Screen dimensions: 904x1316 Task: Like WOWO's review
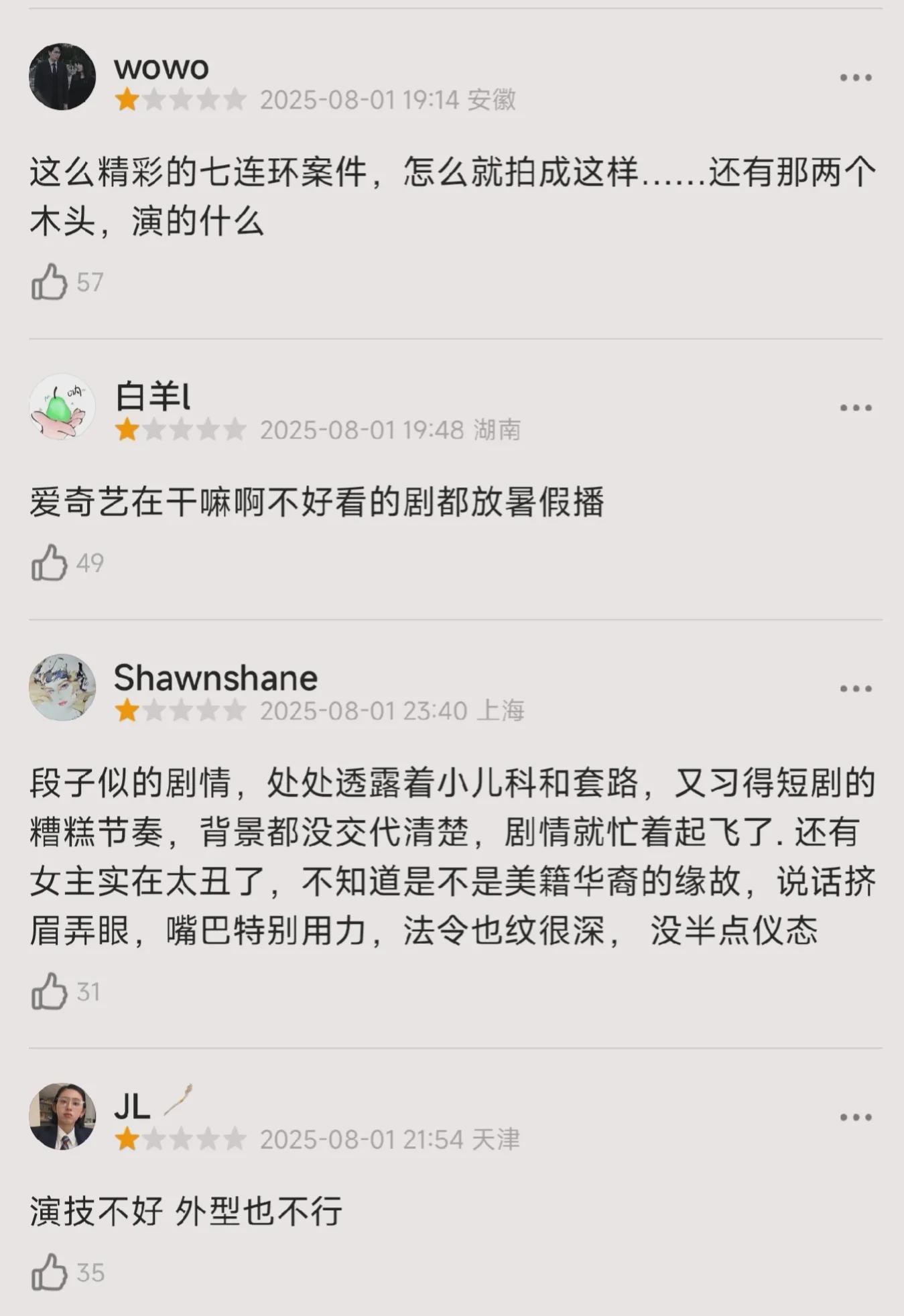pyautogui.click(x=50, y=282)
